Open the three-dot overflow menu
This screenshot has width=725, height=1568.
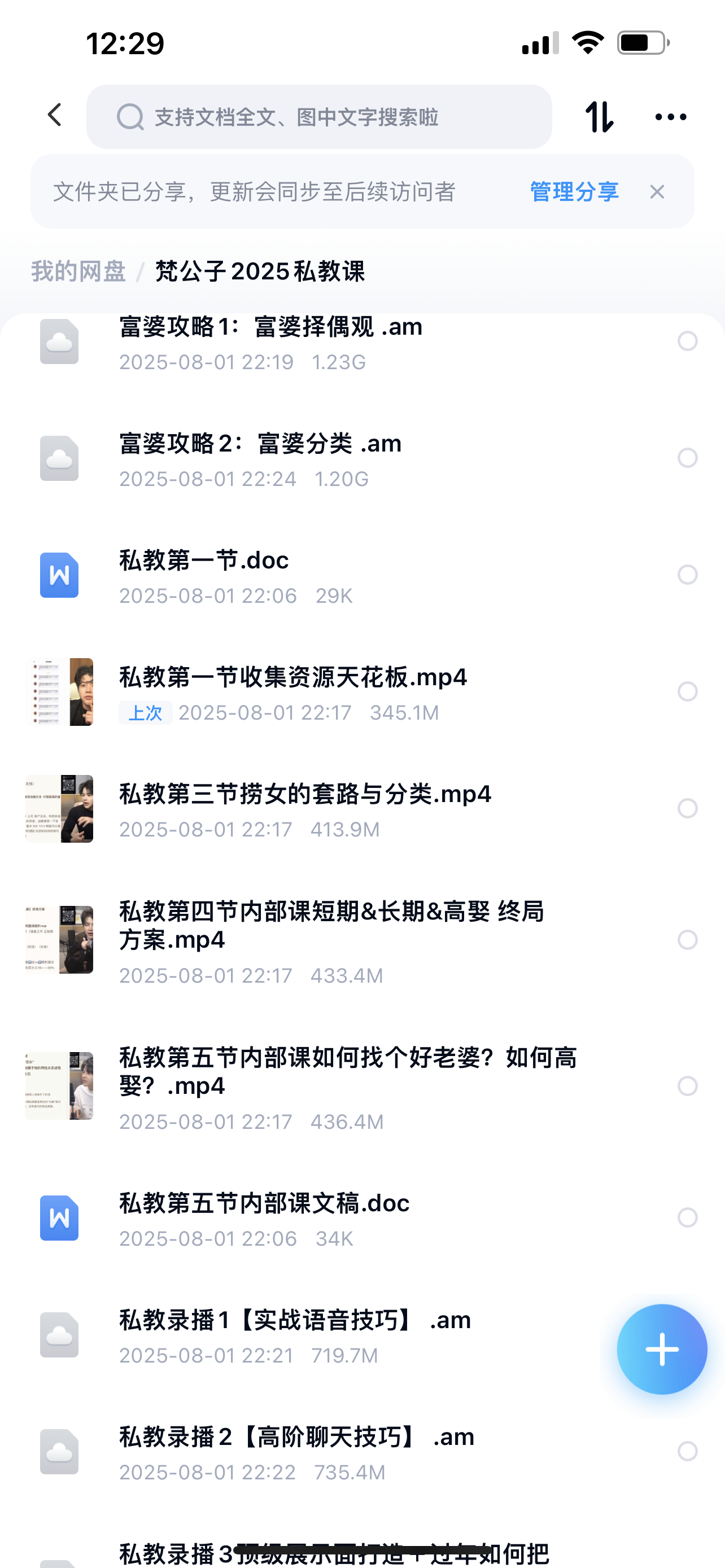[x=670, y=116]
